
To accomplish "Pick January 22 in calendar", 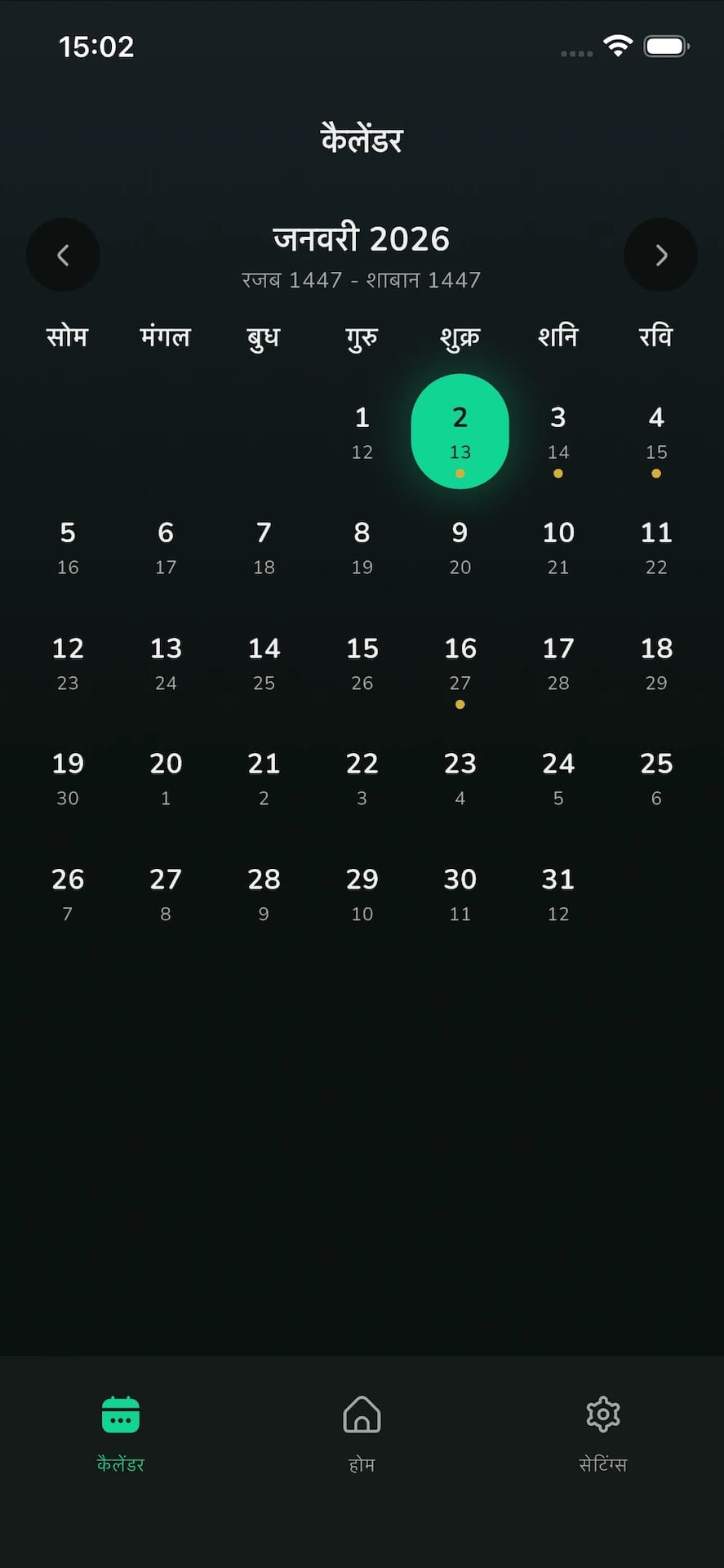I will point(362,777).
